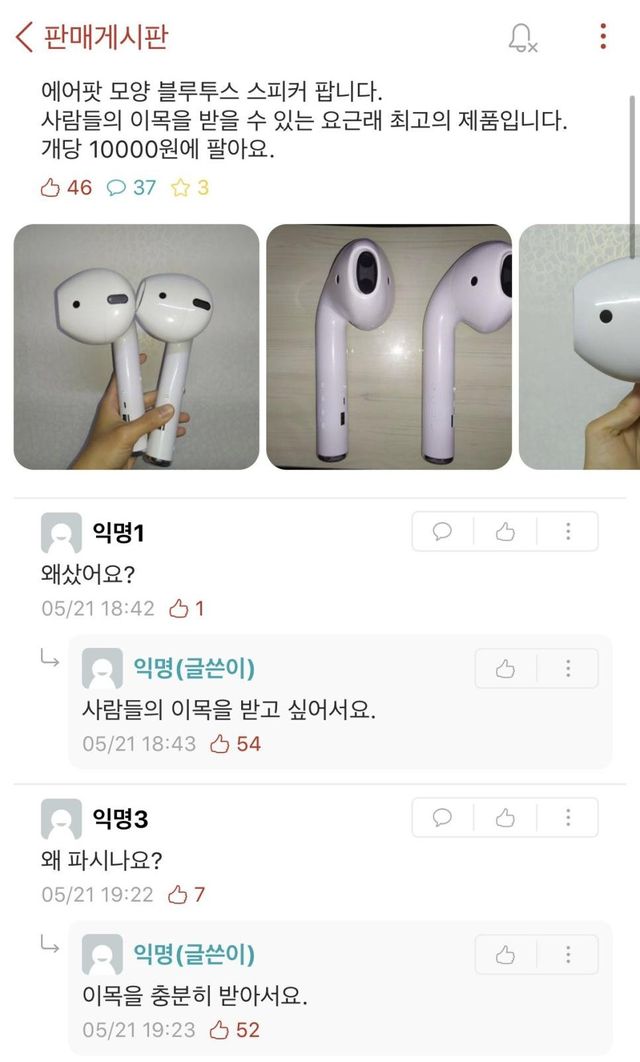Open more options for 익명3's comment
The image size is (640, 1062).
click(567, 818)
